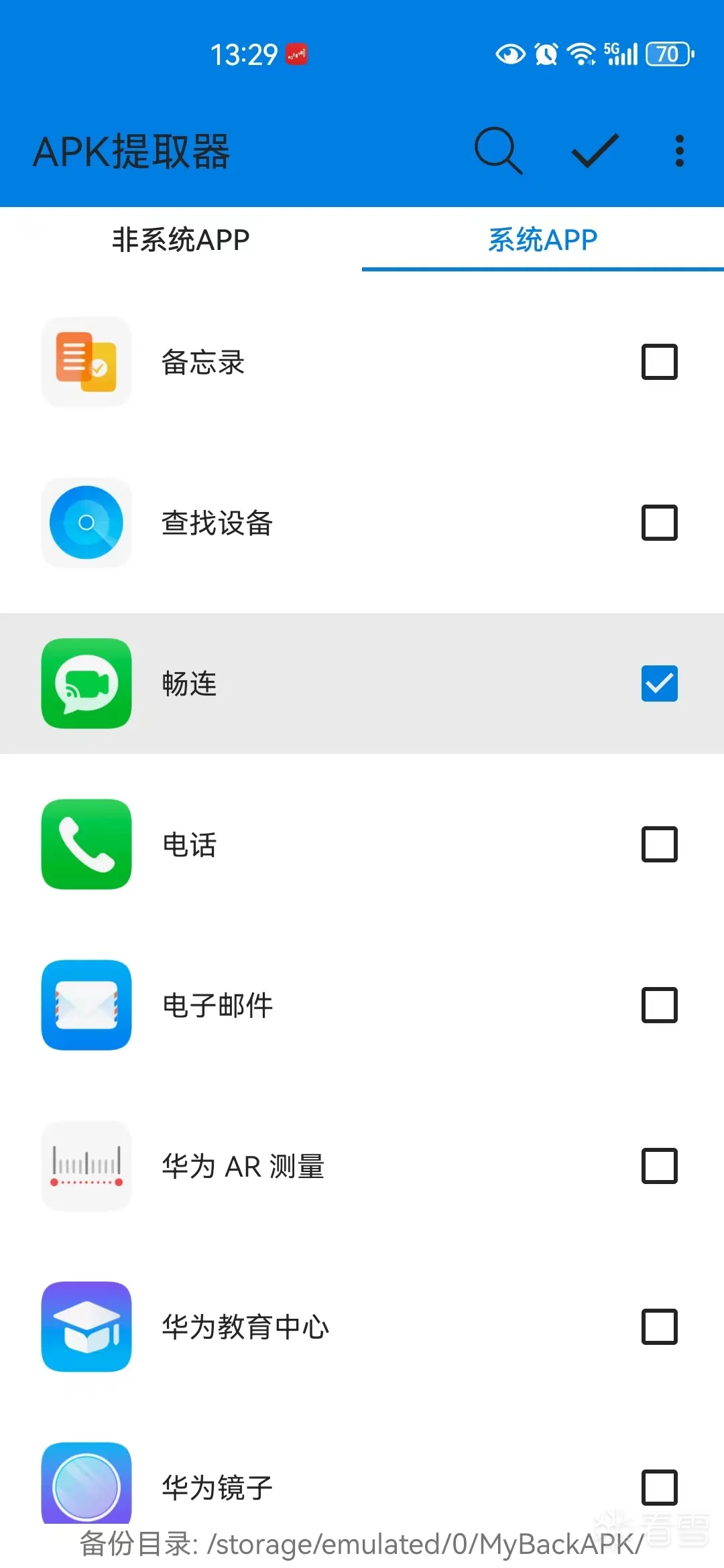Open the three-dot overflow menu
The image size is (724, 1568).
(x=679, y=151)
